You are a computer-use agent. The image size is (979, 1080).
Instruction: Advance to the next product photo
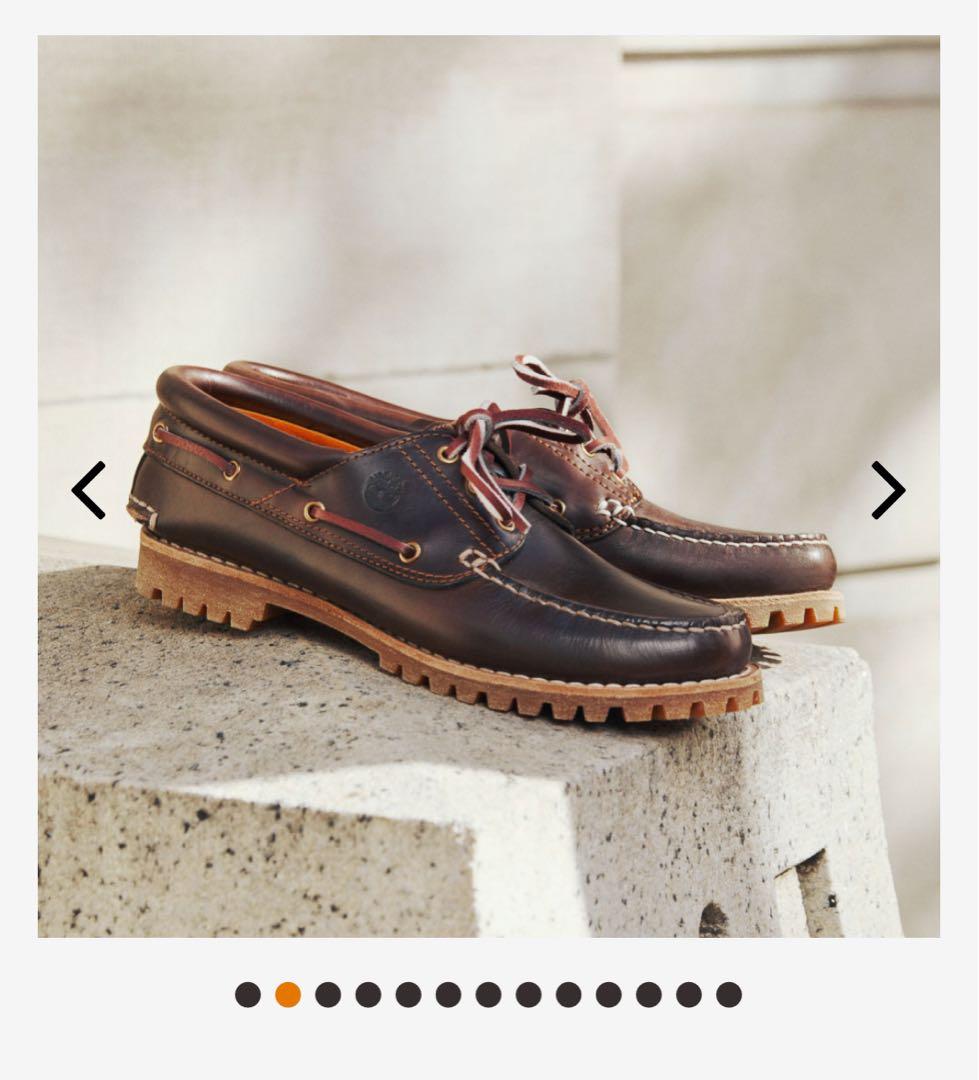888,490
